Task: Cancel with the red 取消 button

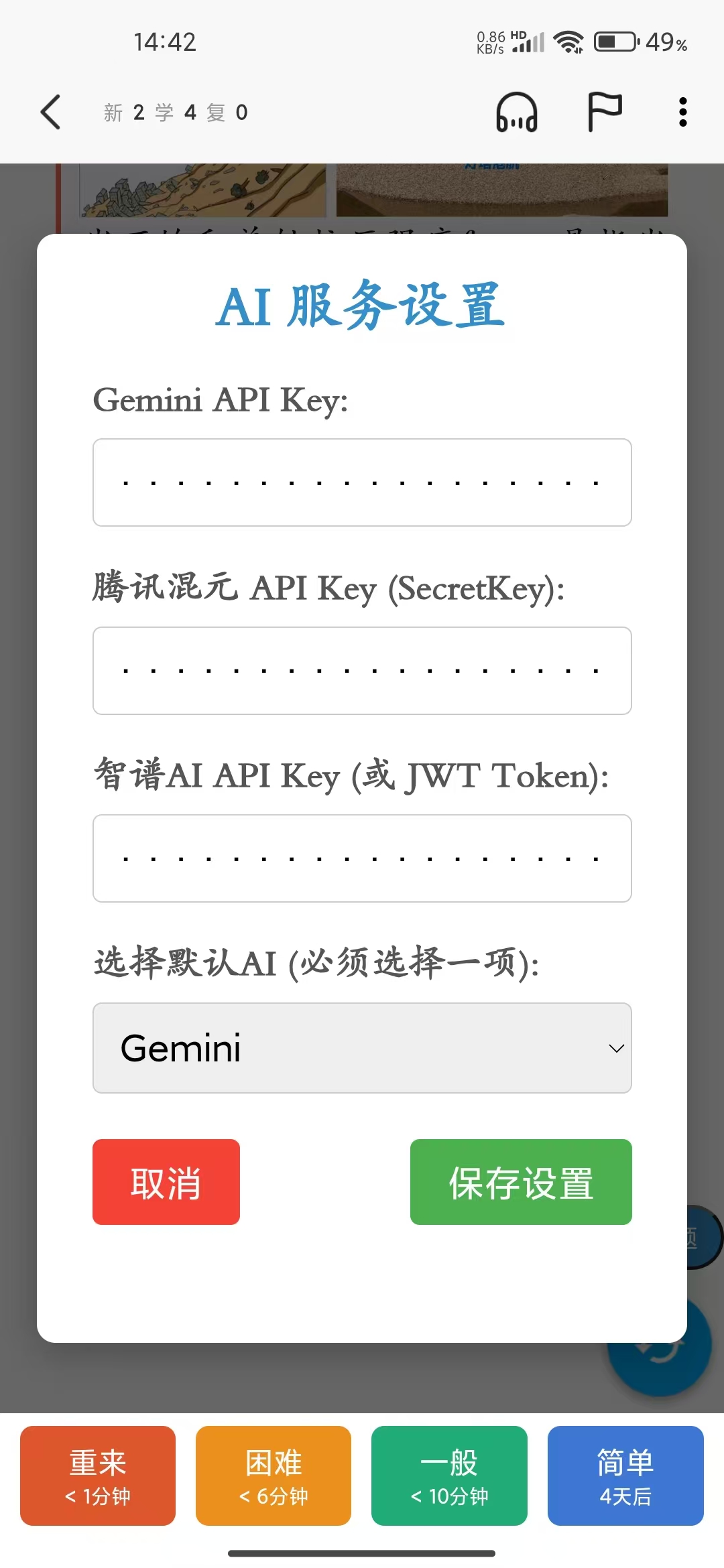Action: tap(166, 1182)
